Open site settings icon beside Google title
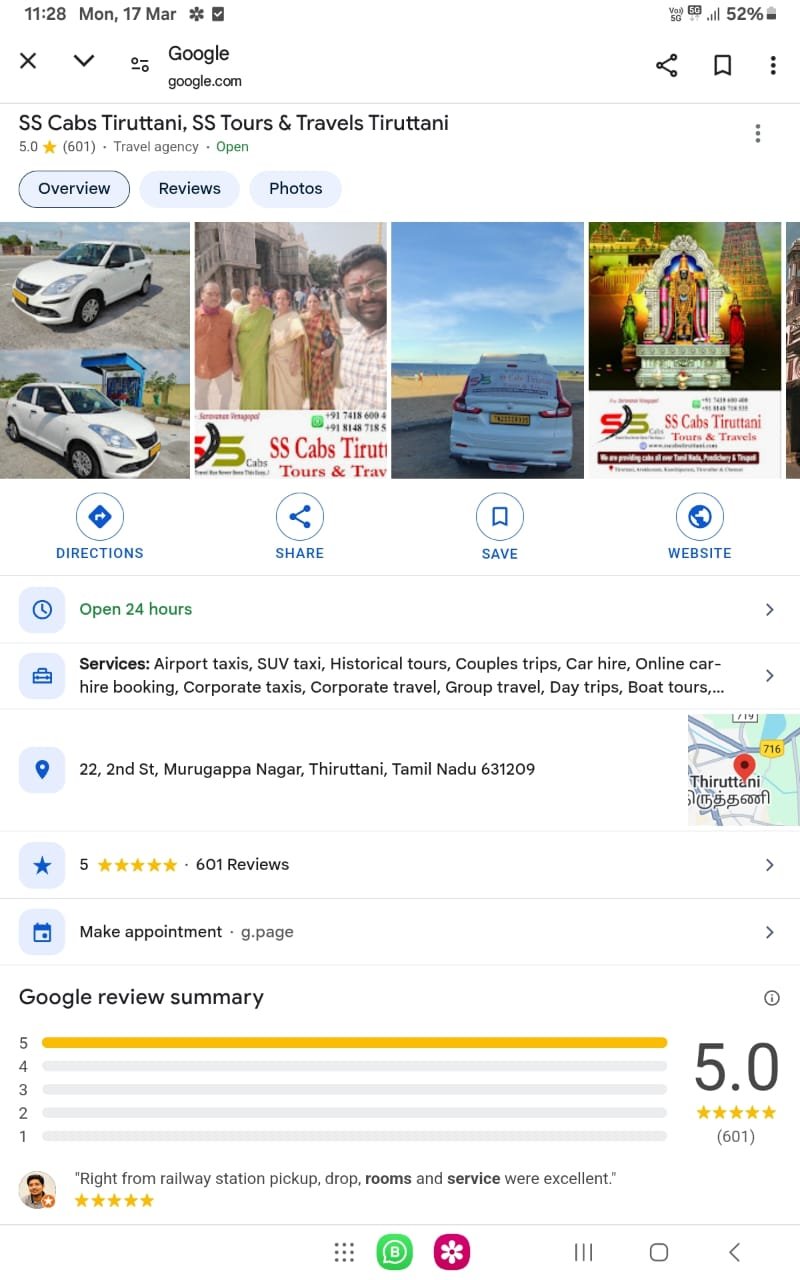800x1280 pixels. [x=140, y=65]
